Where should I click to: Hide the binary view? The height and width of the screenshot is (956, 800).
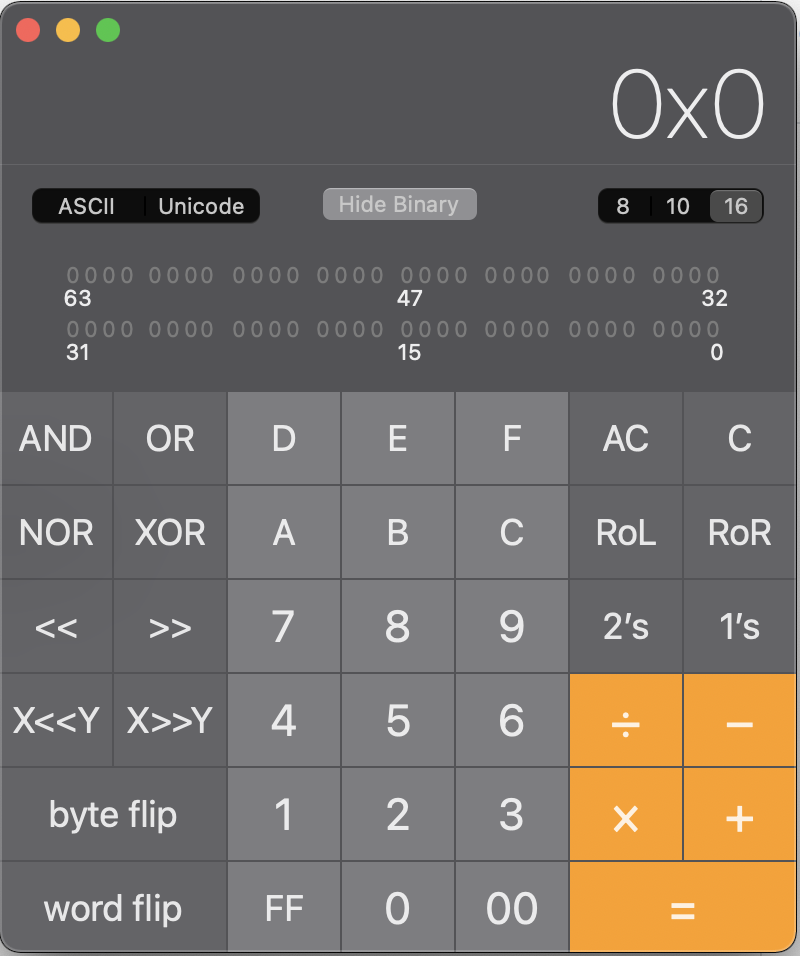pyautogui.click(x=399, y=205)
